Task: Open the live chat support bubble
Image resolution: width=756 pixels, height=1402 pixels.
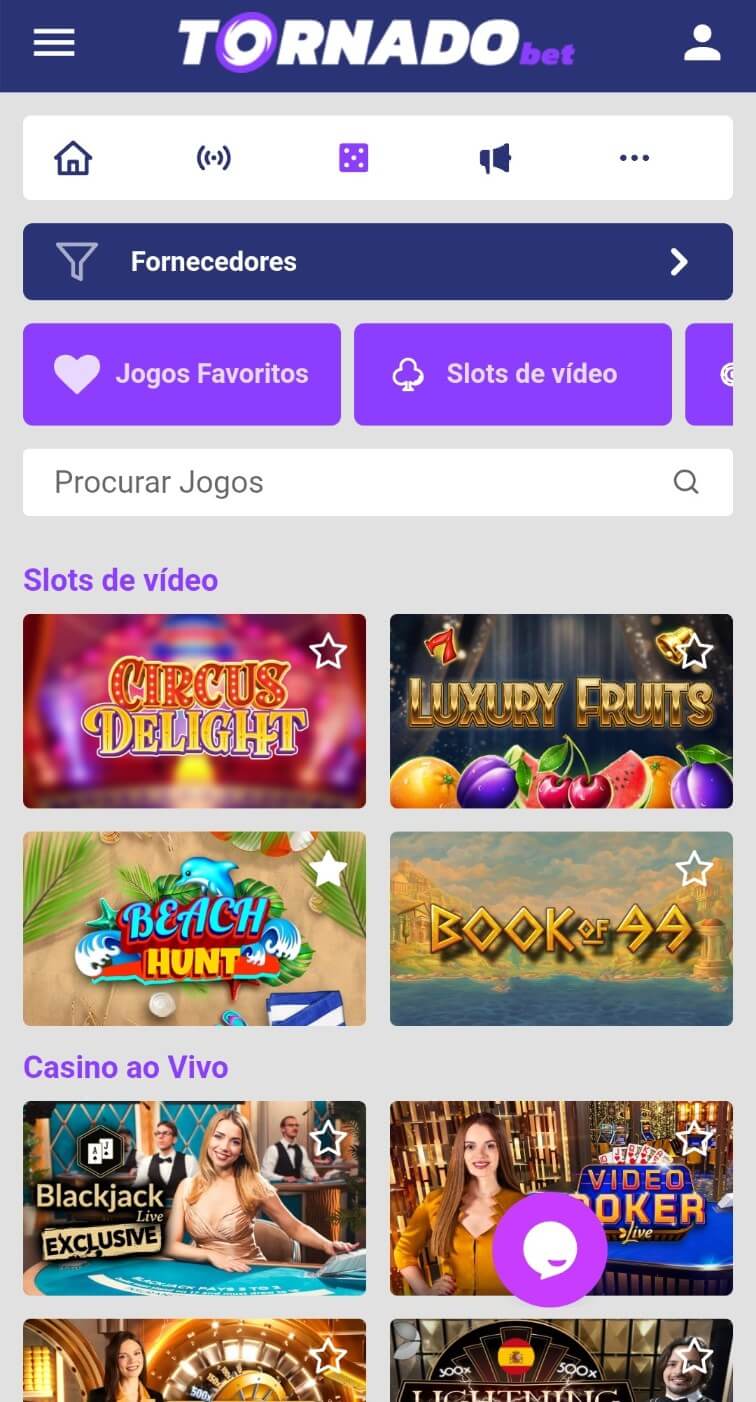Action: (548, 1248)
